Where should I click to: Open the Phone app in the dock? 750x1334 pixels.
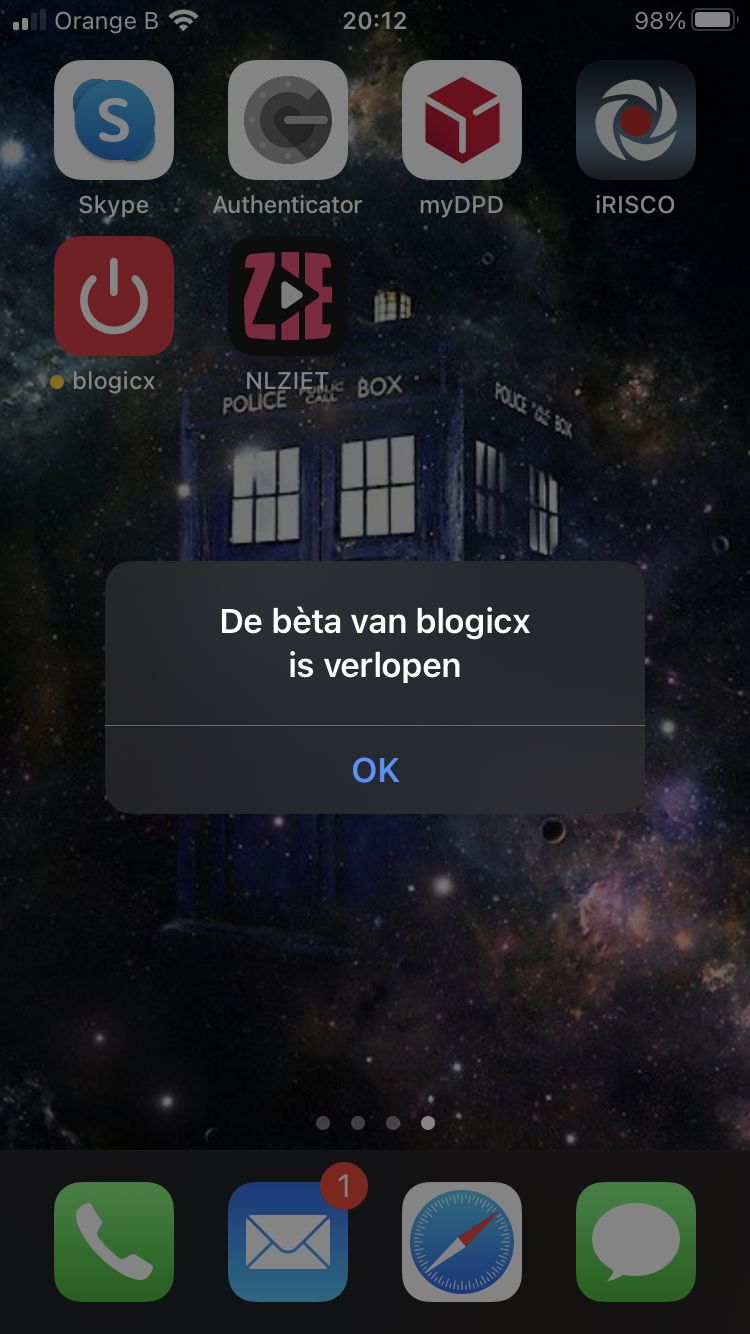coord(114,1241)
